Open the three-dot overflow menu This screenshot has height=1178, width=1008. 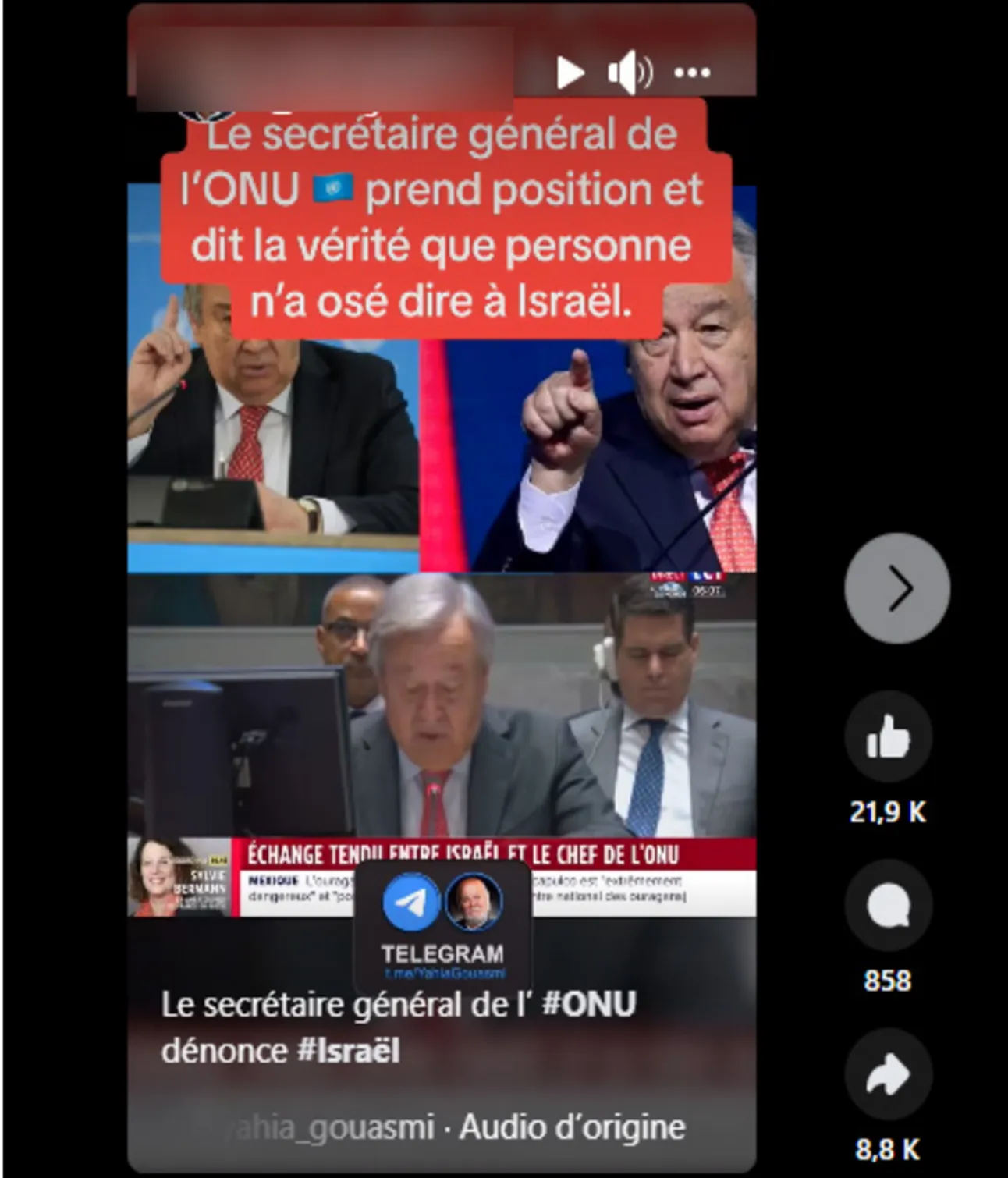pos(692,73)
